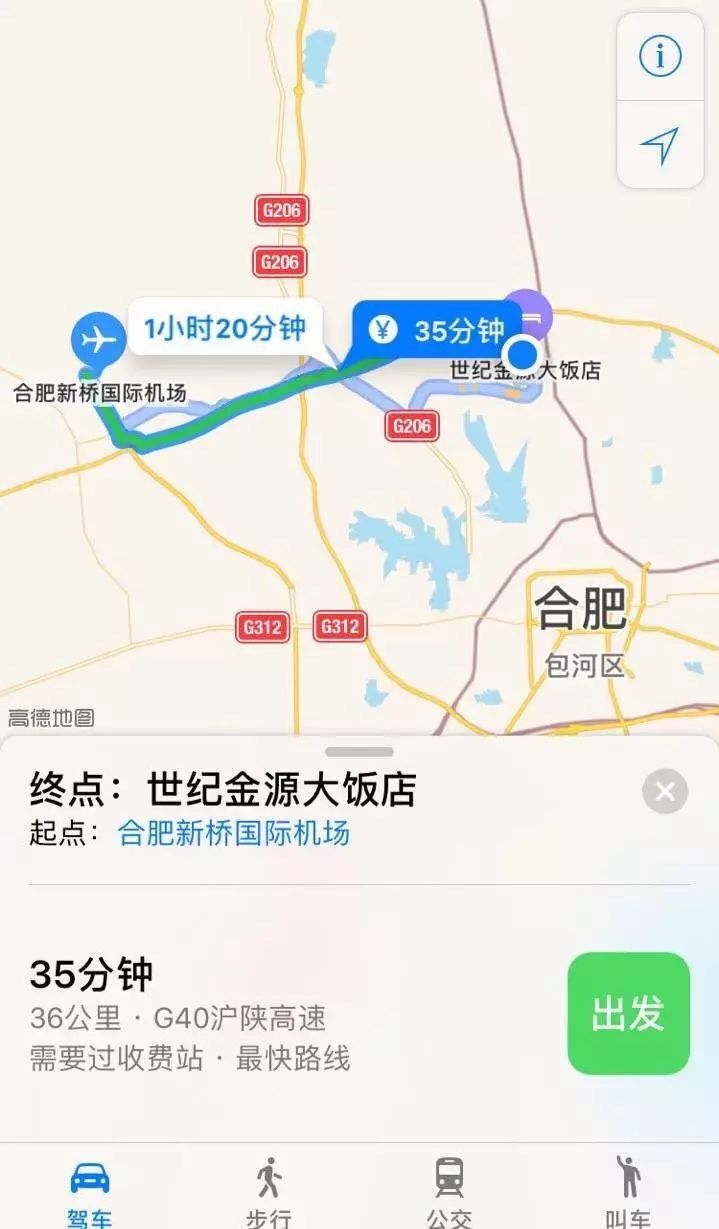
Task: Switch to the 叫车 tab
Action: tap(628, 1192)
